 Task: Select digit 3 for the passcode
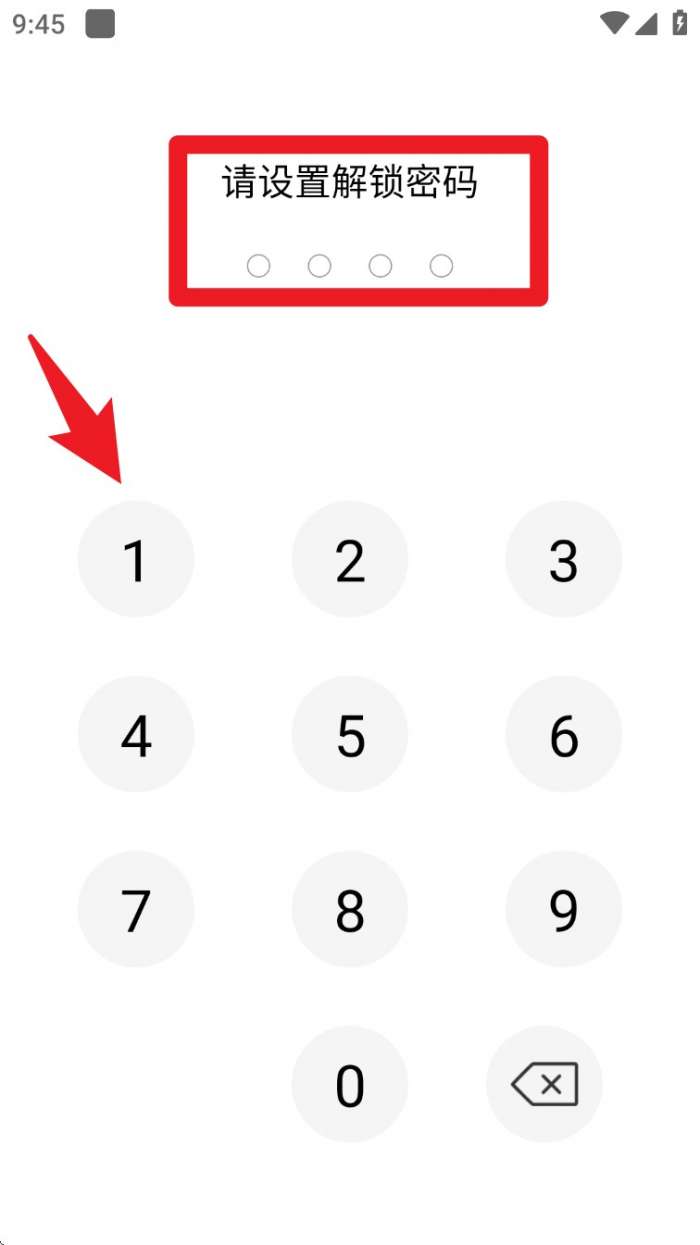564,560
